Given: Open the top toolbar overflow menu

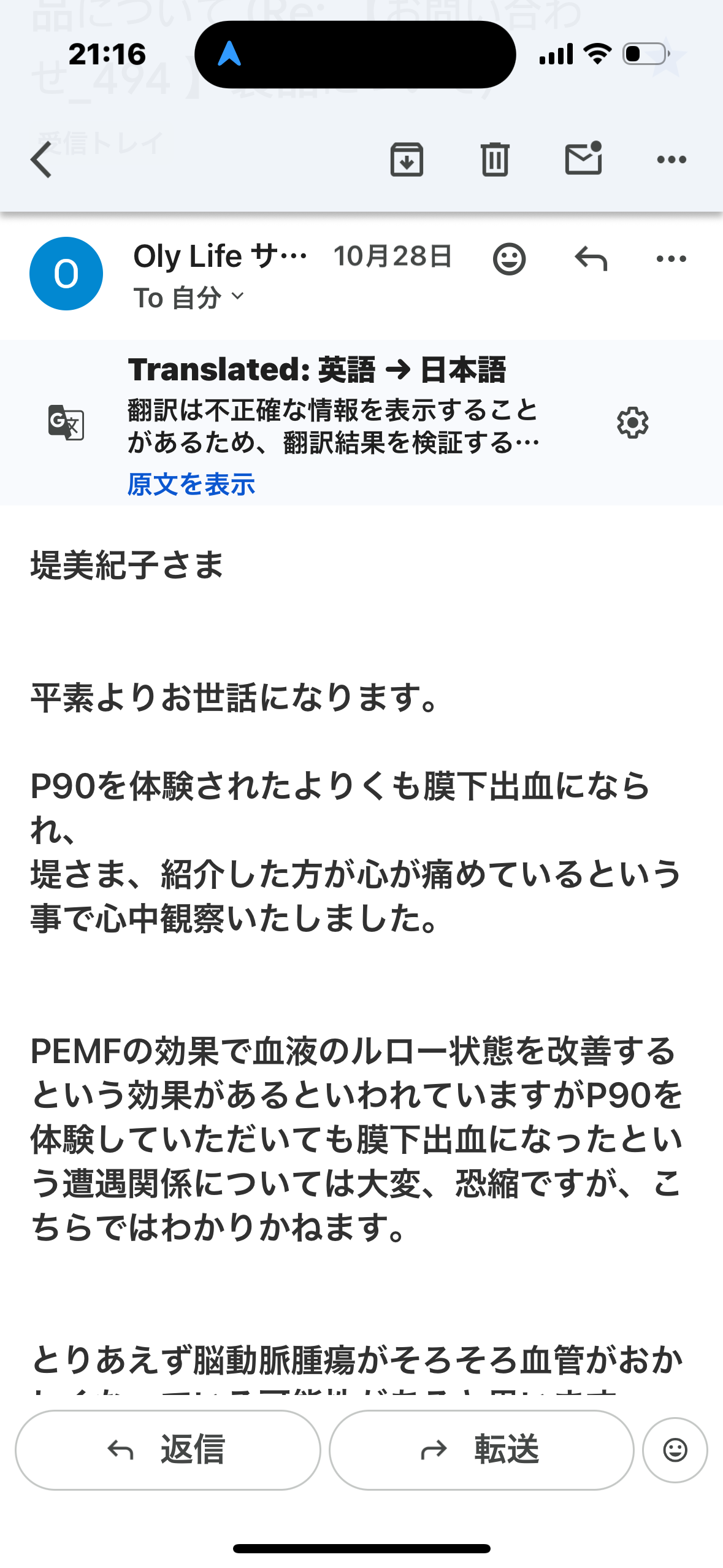Looking at the screenshot, I should 671,159.
